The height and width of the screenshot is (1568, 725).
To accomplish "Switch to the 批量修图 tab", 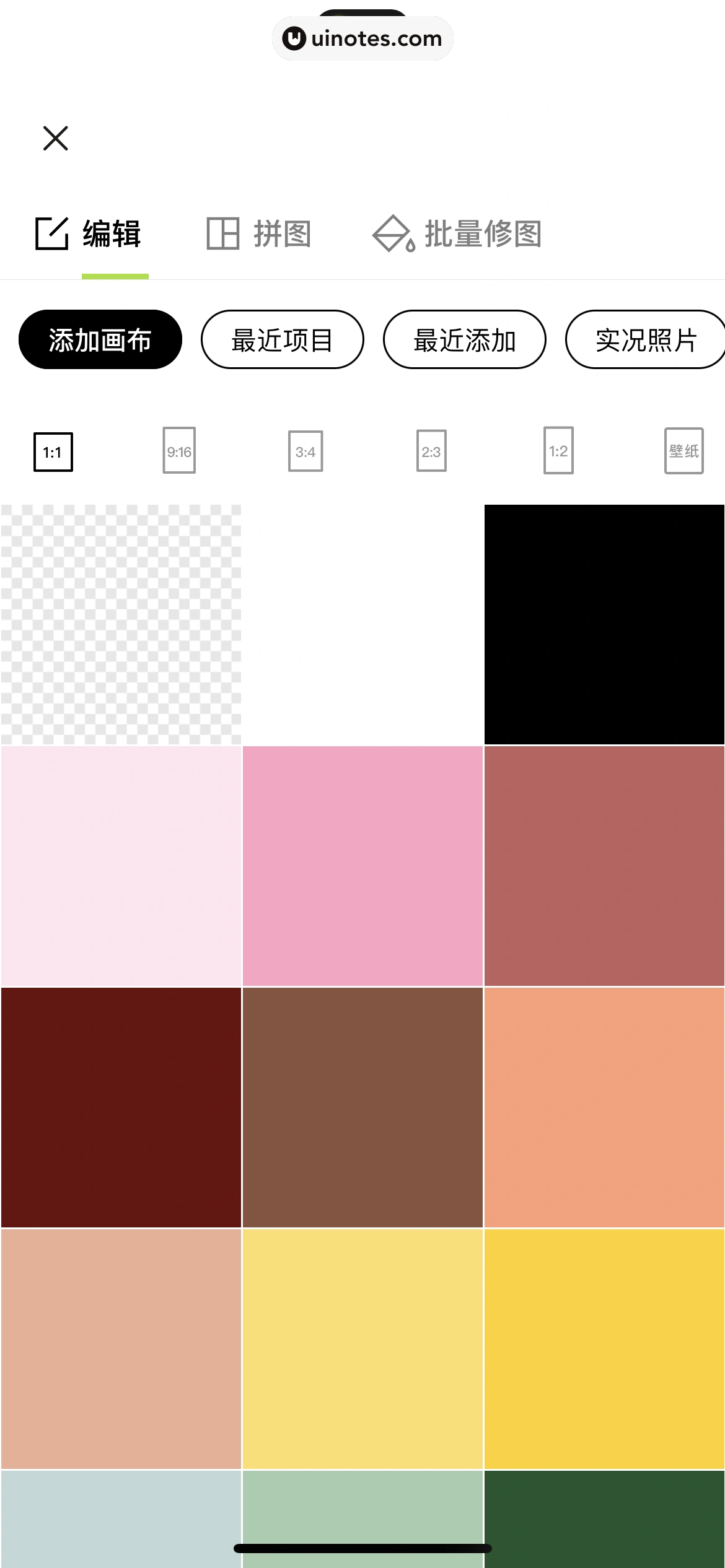I will tap(457, 234).
